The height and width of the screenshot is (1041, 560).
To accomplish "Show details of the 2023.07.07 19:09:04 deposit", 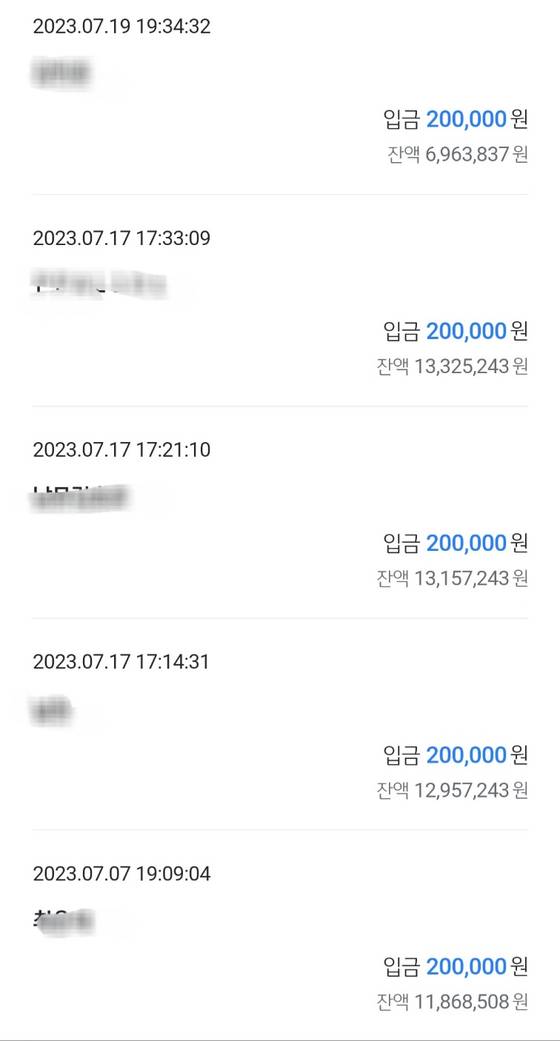I will tap(280, 935).
